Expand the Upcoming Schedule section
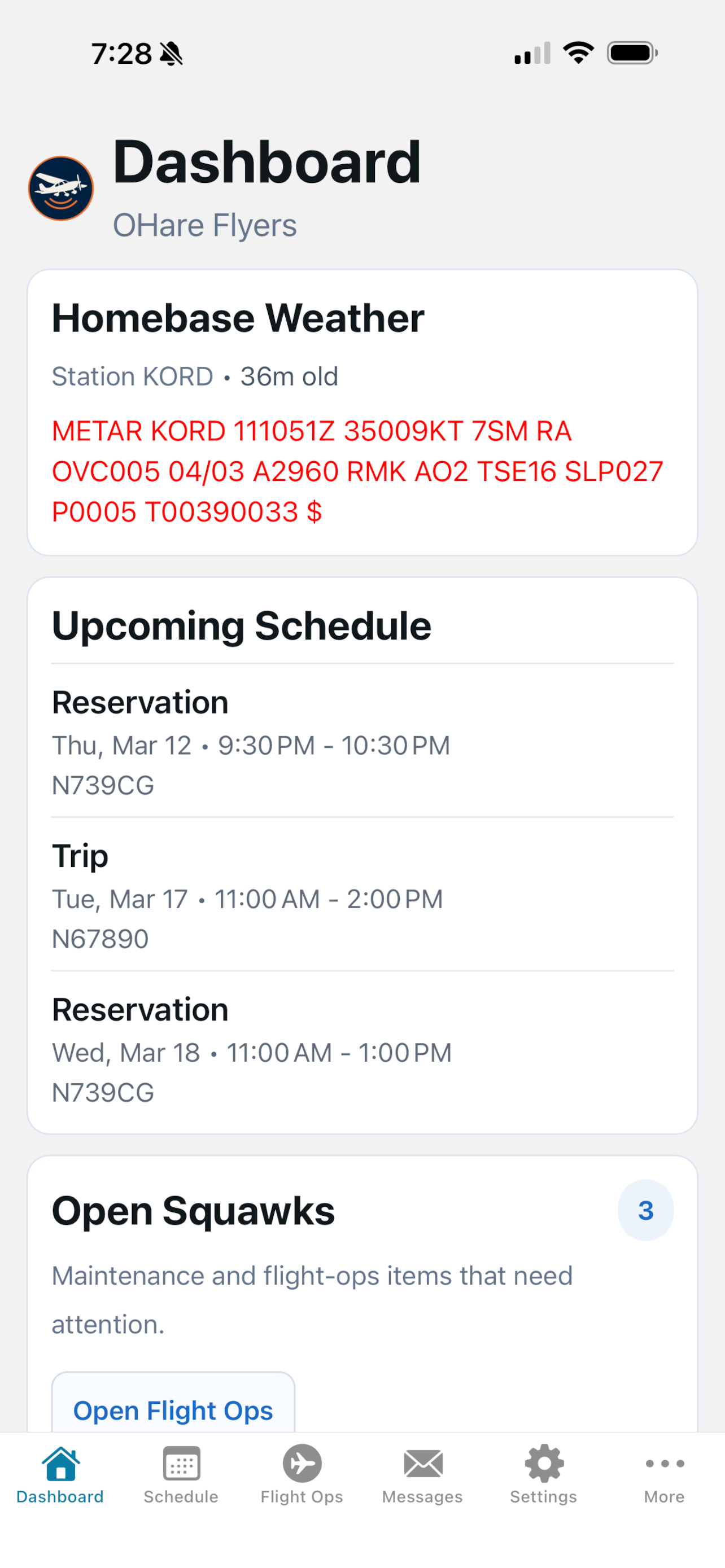 click(x=242, y=624)
